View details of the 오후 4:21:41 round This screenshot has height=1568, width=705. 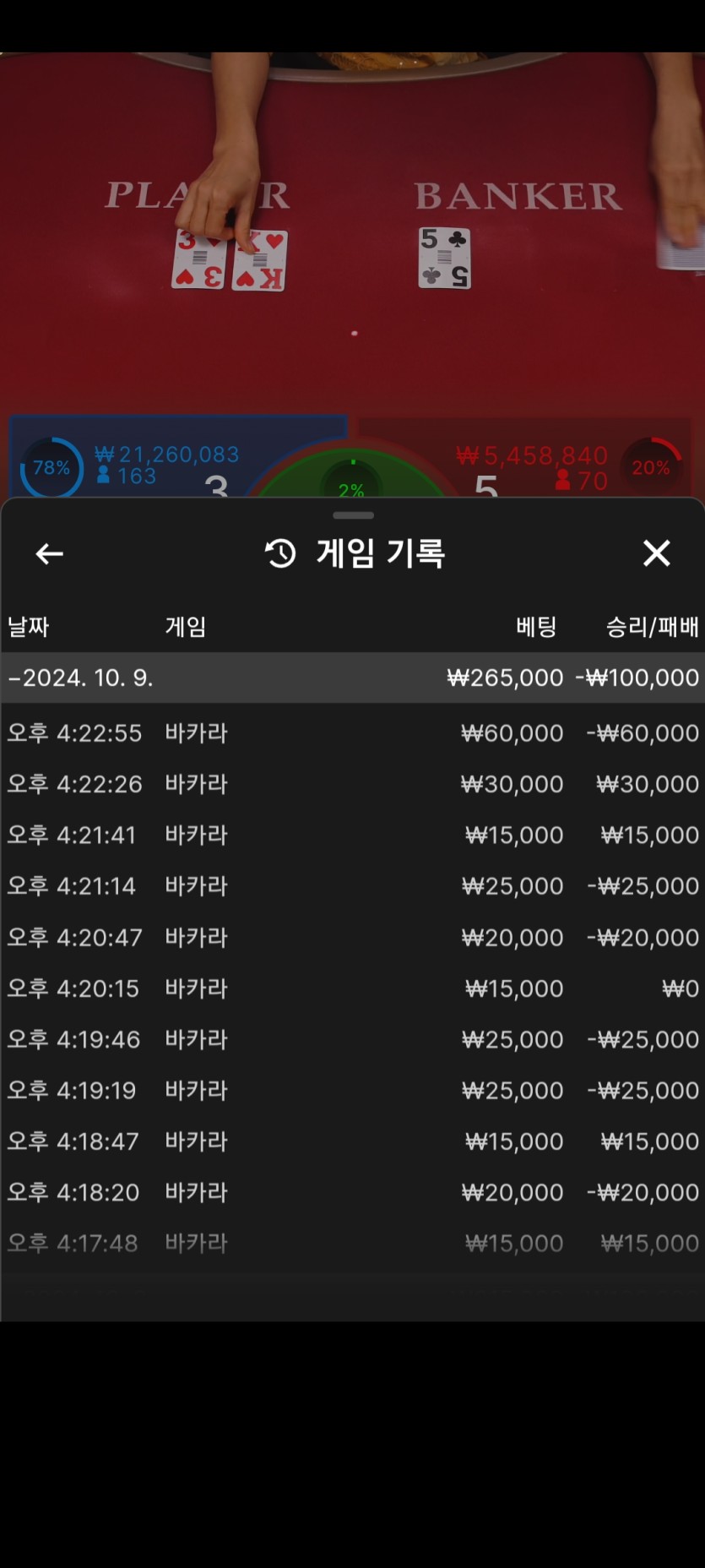coord(353,835)
